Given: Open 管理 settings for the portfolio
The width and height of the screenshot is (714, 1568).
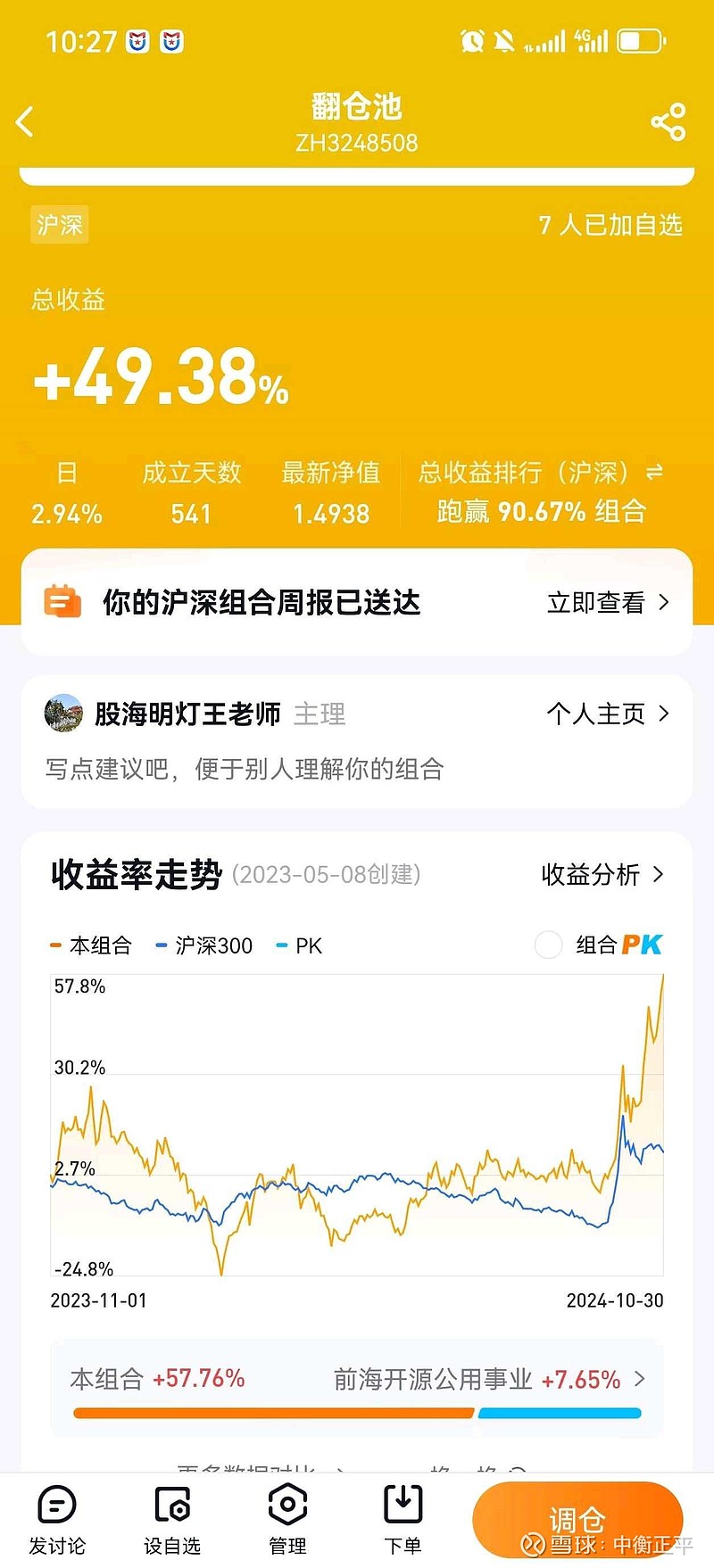Looking at the screenshot, I should [x=287, y=1520].
